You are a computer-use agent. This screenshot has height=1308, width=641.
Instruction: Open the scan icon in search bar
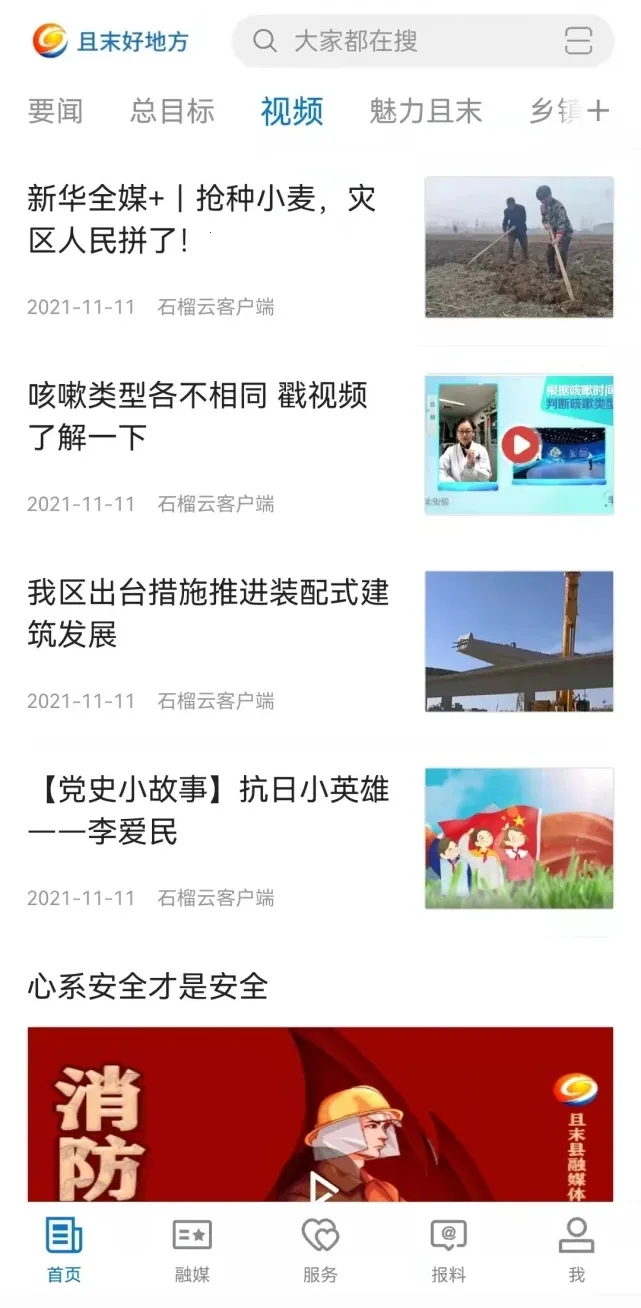[x=578, y=41]
